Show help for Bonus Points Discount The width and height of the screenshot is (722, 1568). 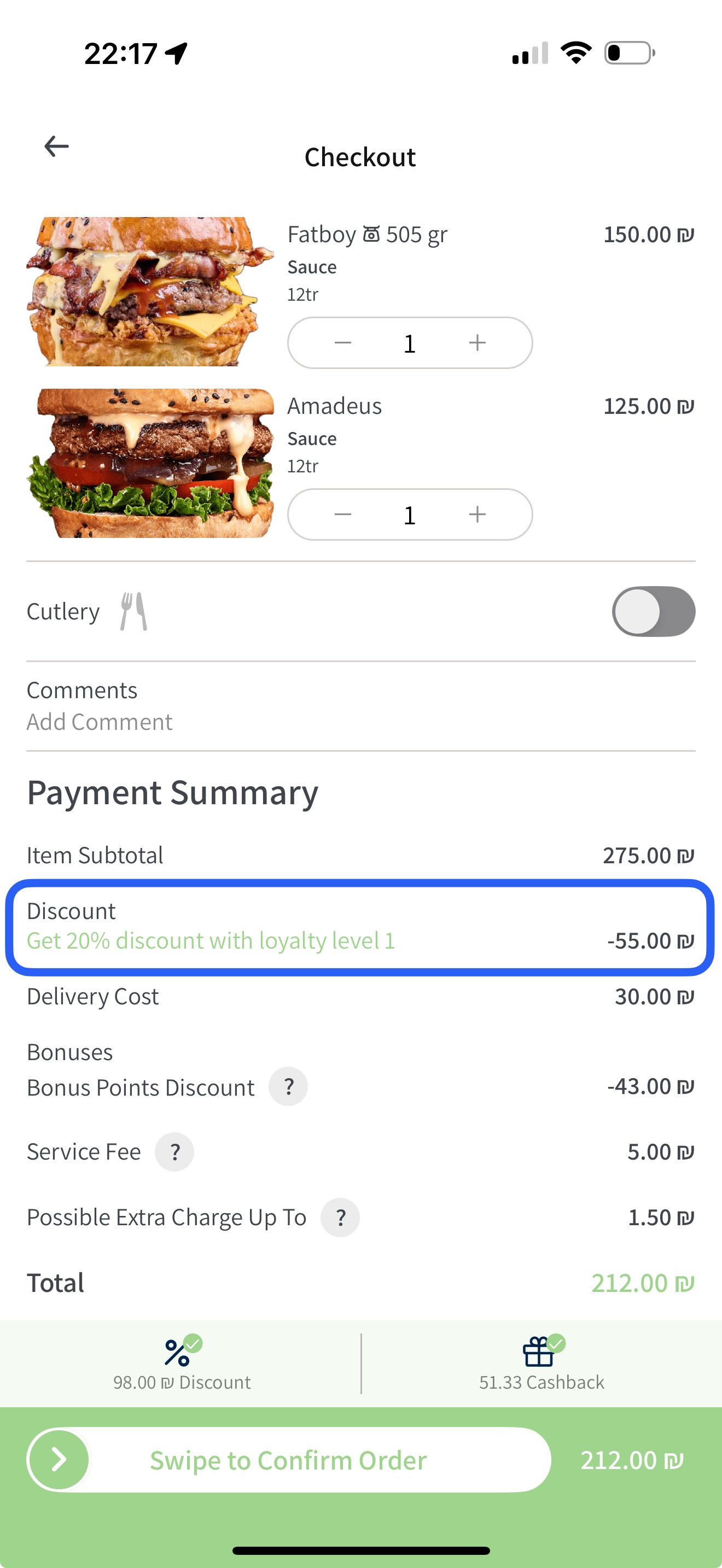click(288, 1086)
